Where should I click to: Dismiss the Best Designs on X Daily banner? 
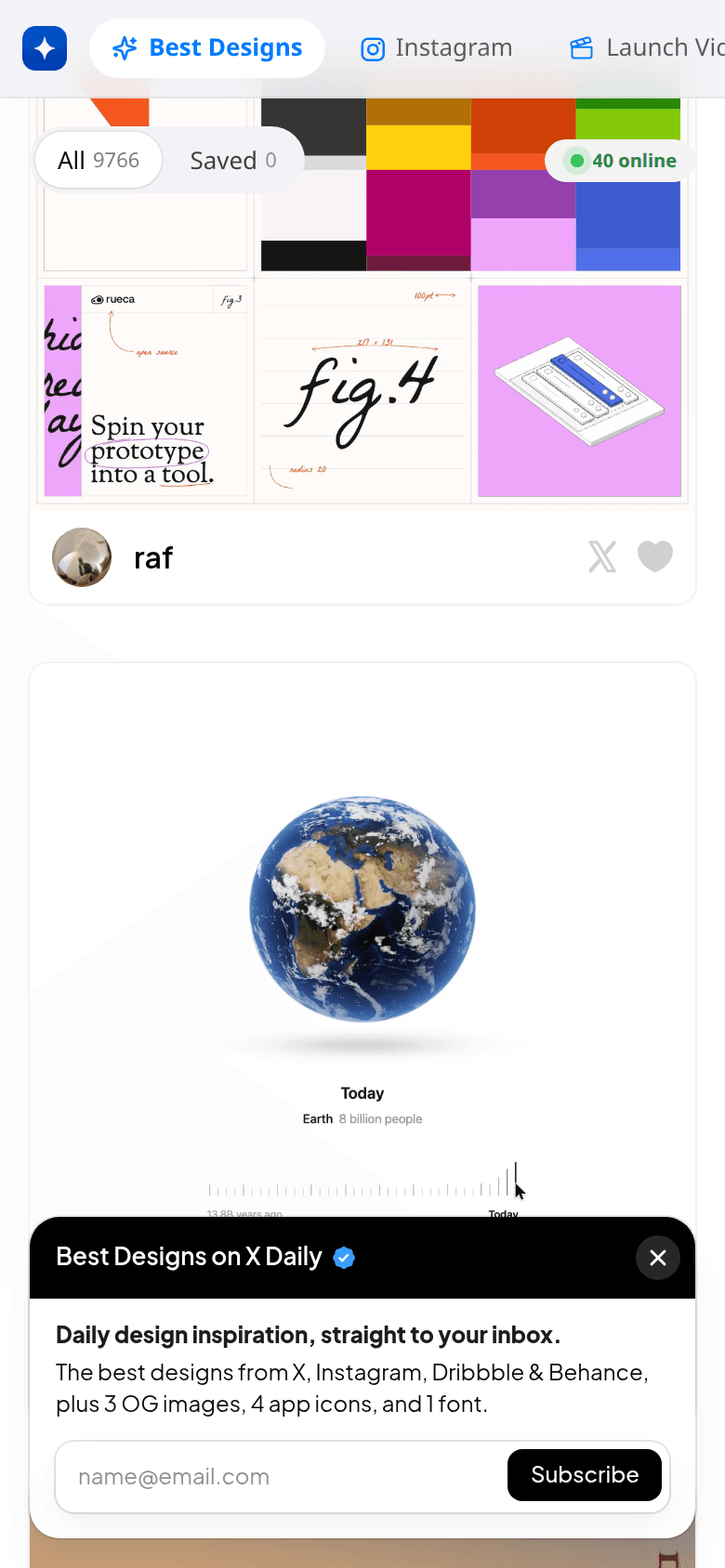tap(658, 1258)
